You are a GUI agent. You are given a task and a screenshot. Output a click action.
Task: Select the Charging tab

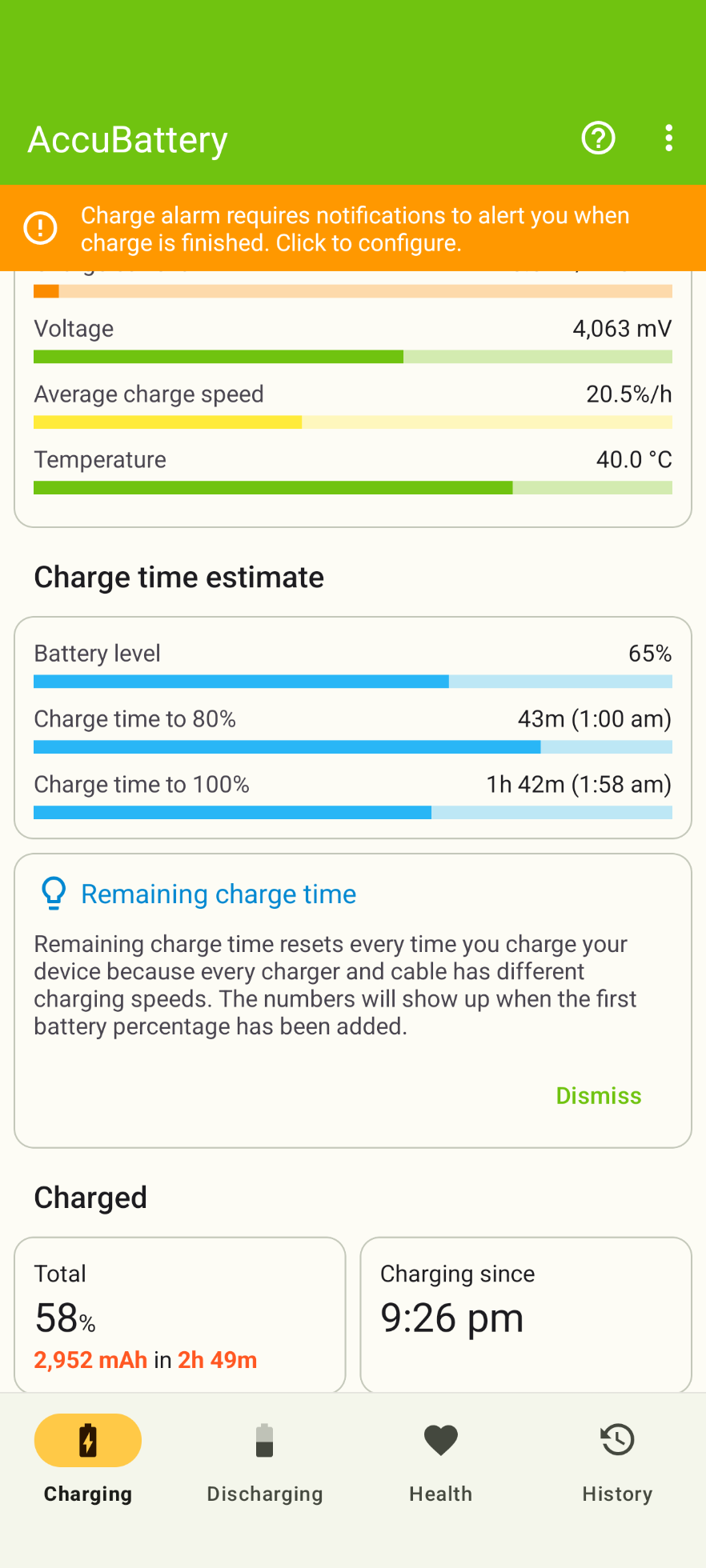[x=88, y=1459]
